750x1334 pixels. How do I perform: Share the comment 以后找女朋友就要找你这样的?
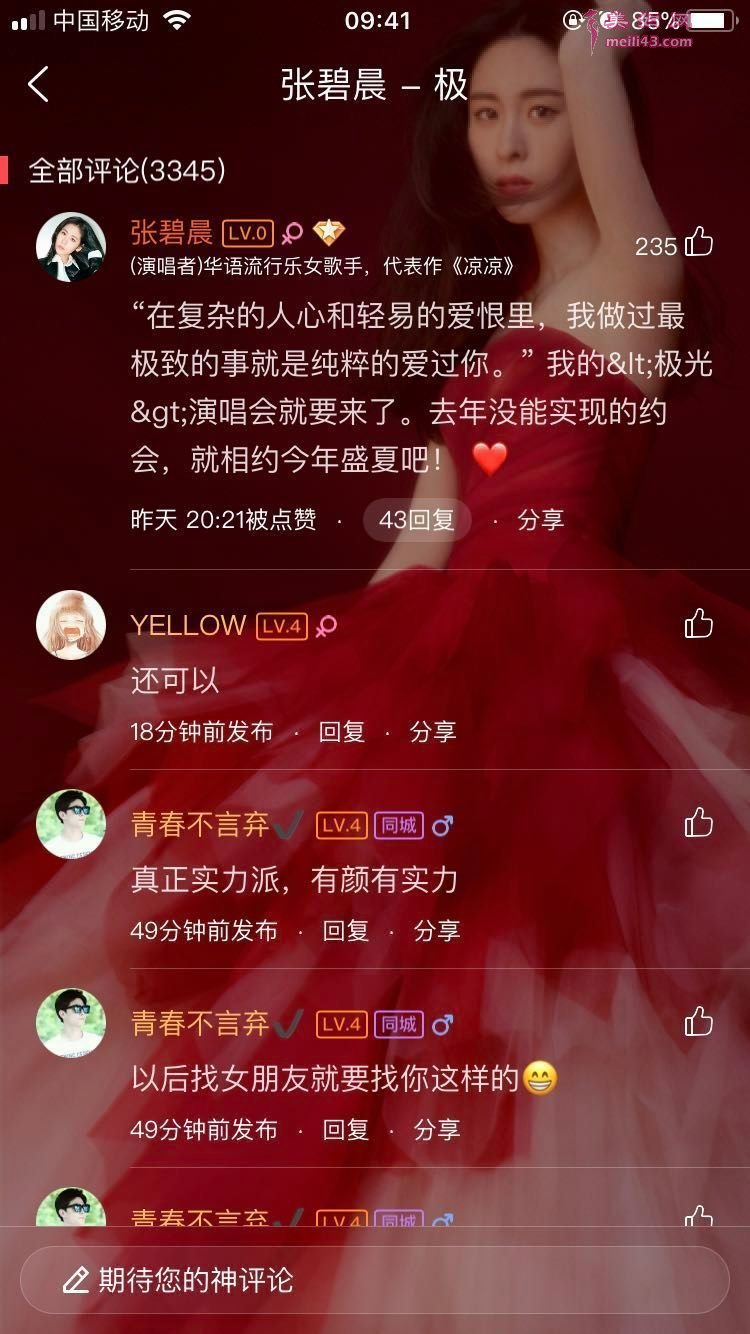tap(436, 1130)
